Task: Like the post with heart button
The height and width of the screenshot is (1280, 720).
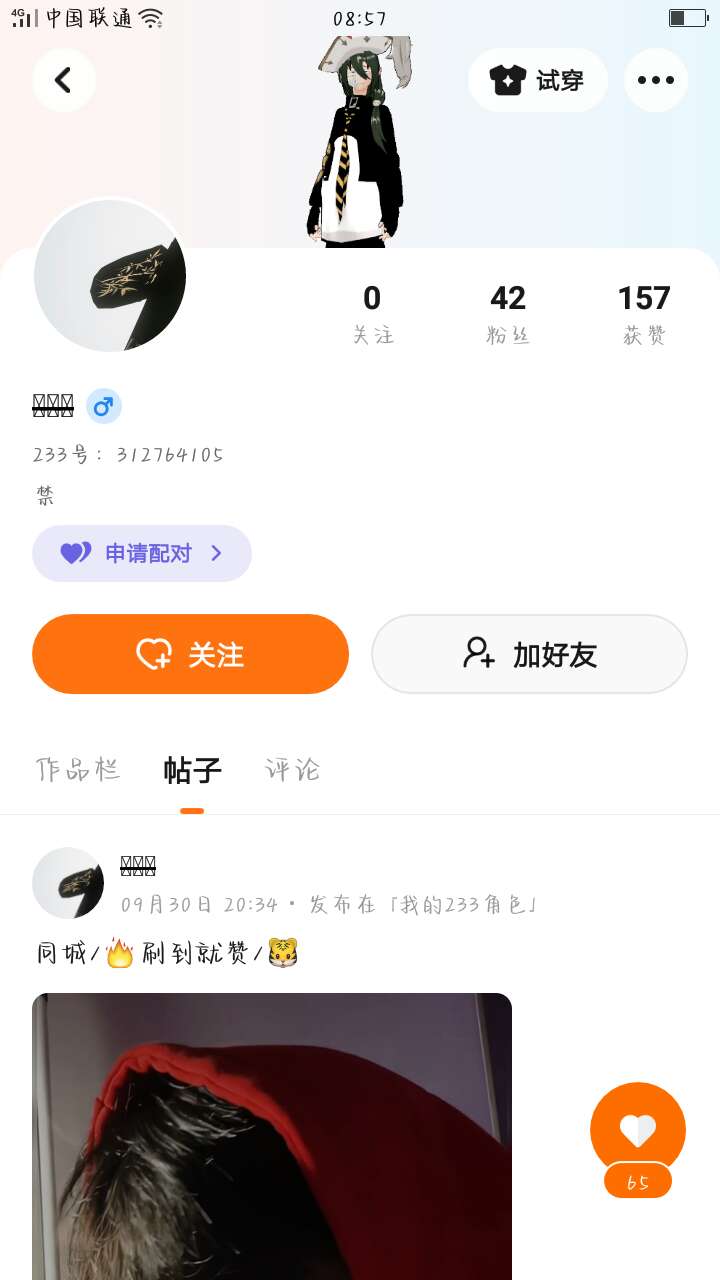Action: tap(638, 1130)
